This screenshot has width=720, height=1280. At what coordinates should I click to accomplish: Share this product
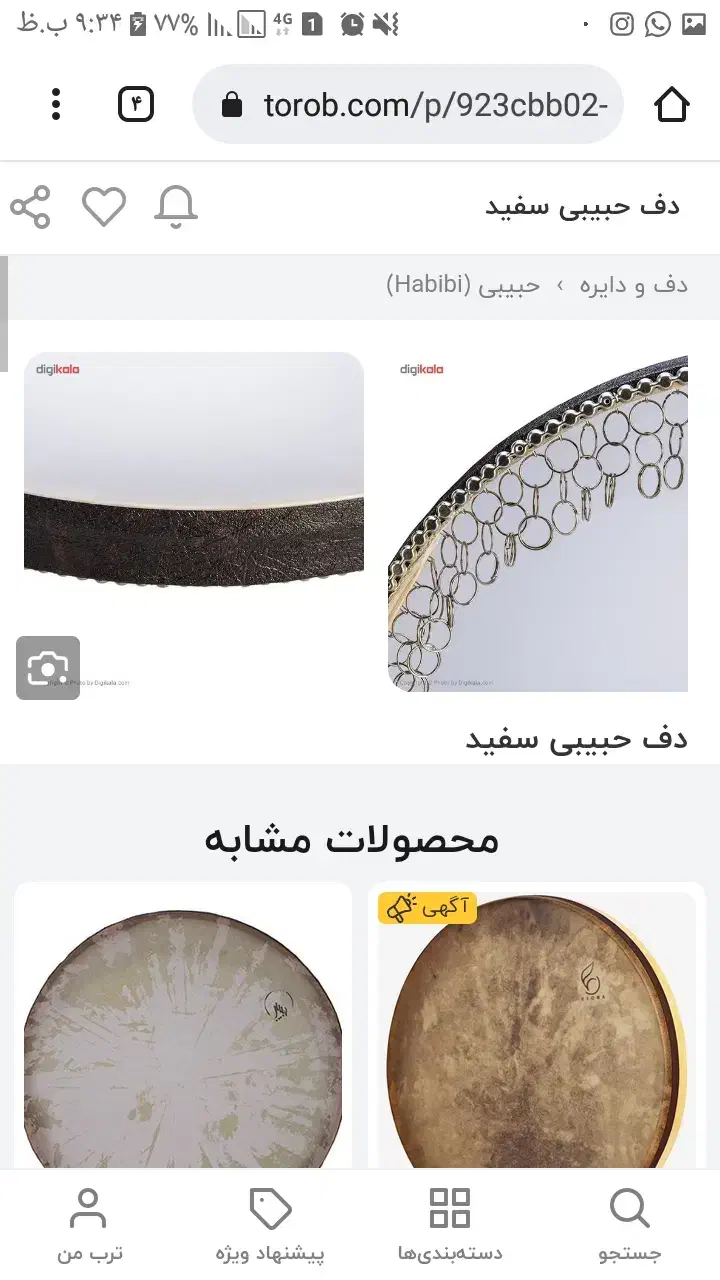(x=30, y=207)
